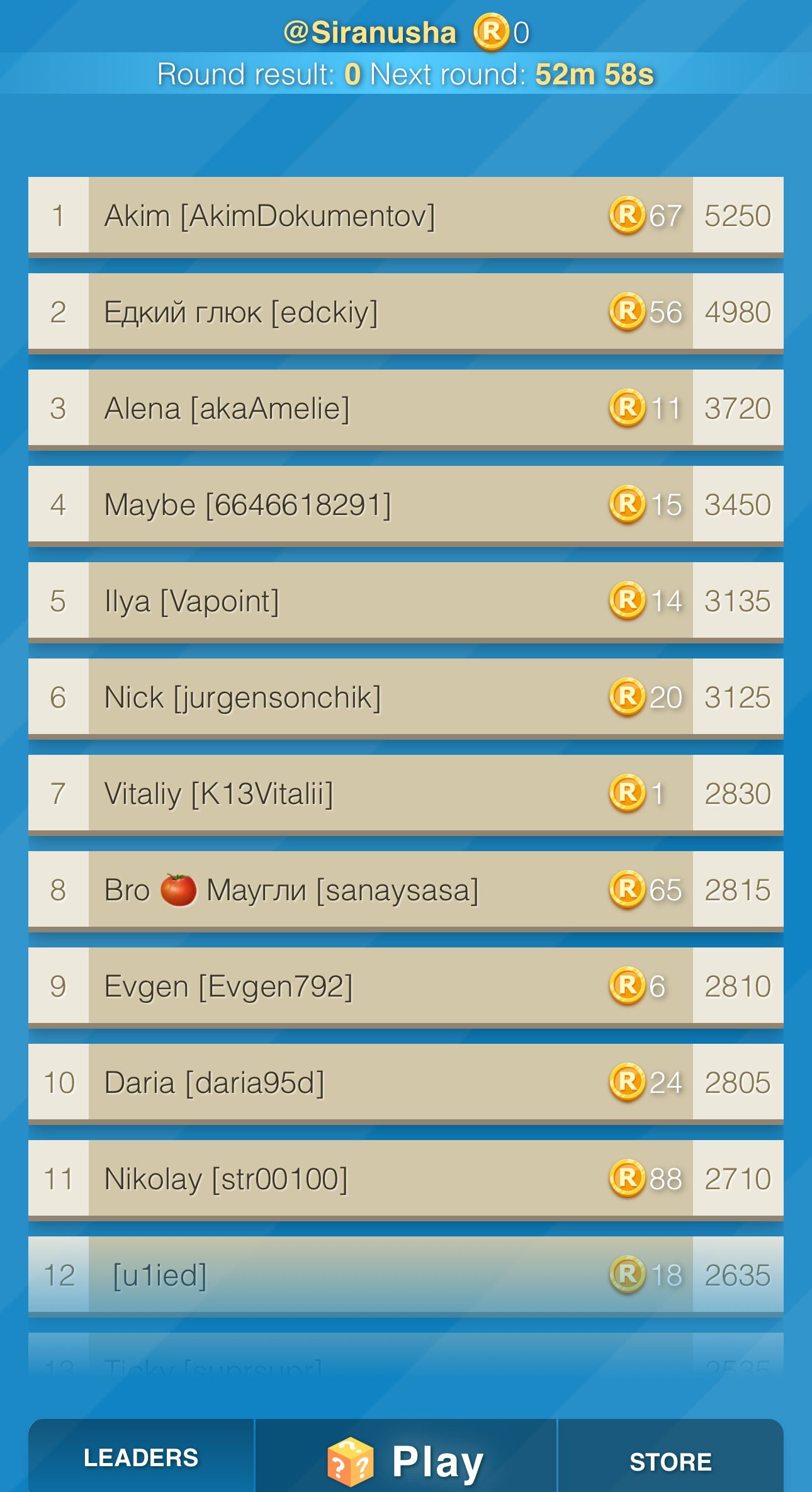Select first place player Akim
Image resolution: width=812 pixels, height=1492 pixels.
pyautogui.click(x=271, y=216)
